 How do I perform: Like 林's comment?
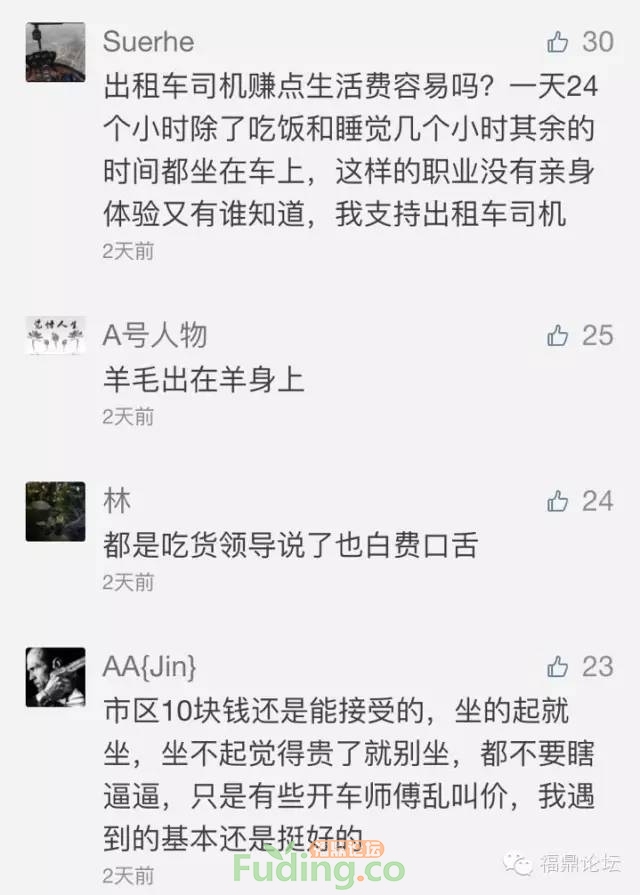pos(558,500)
